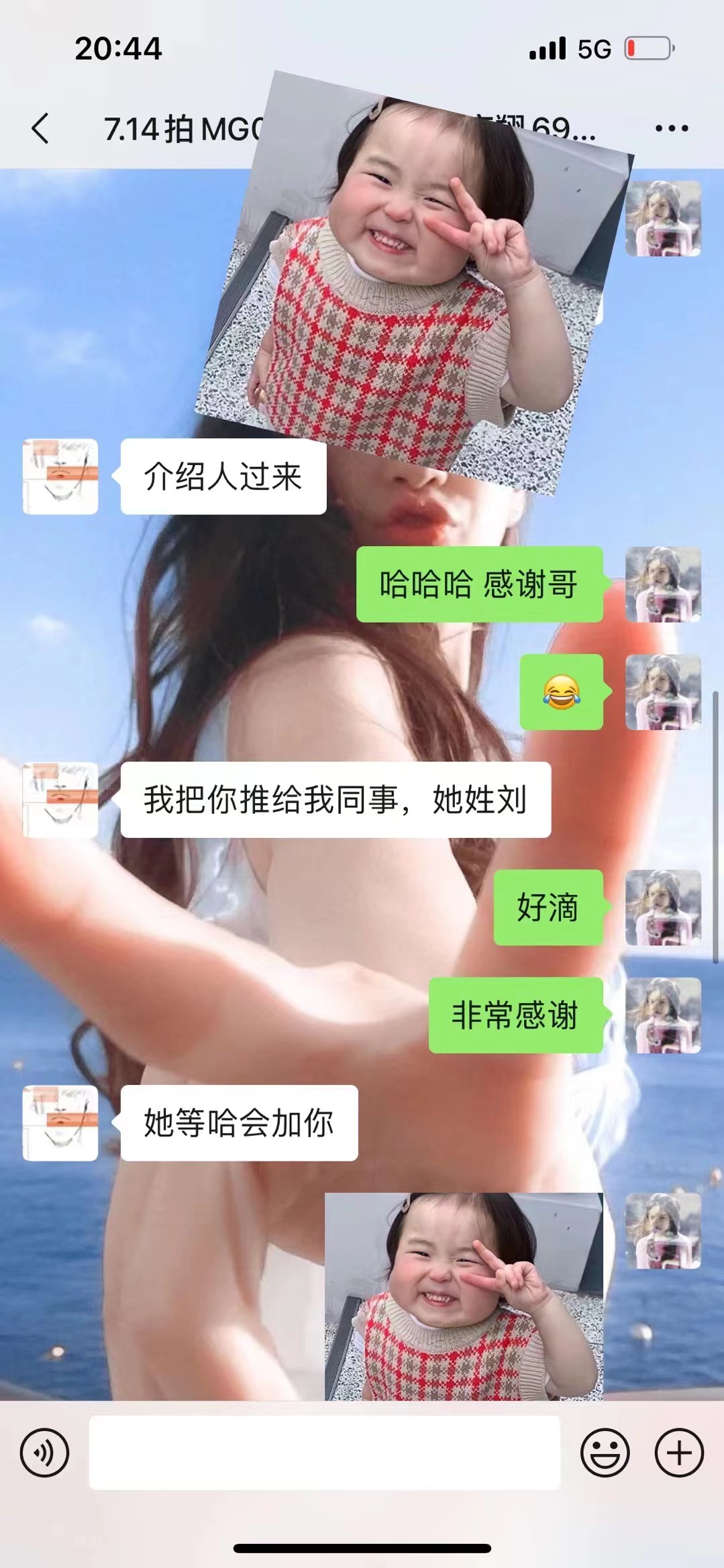Screen dimensions: 724x1568
Task: Focus the message text field
Action: point(325,1453)
